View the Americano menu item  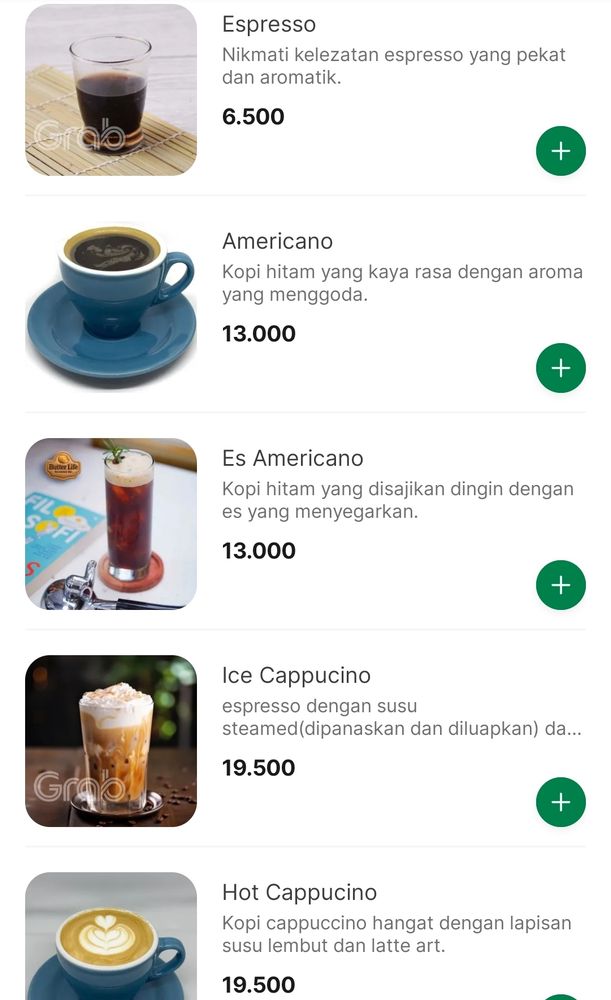pos(277,242)
